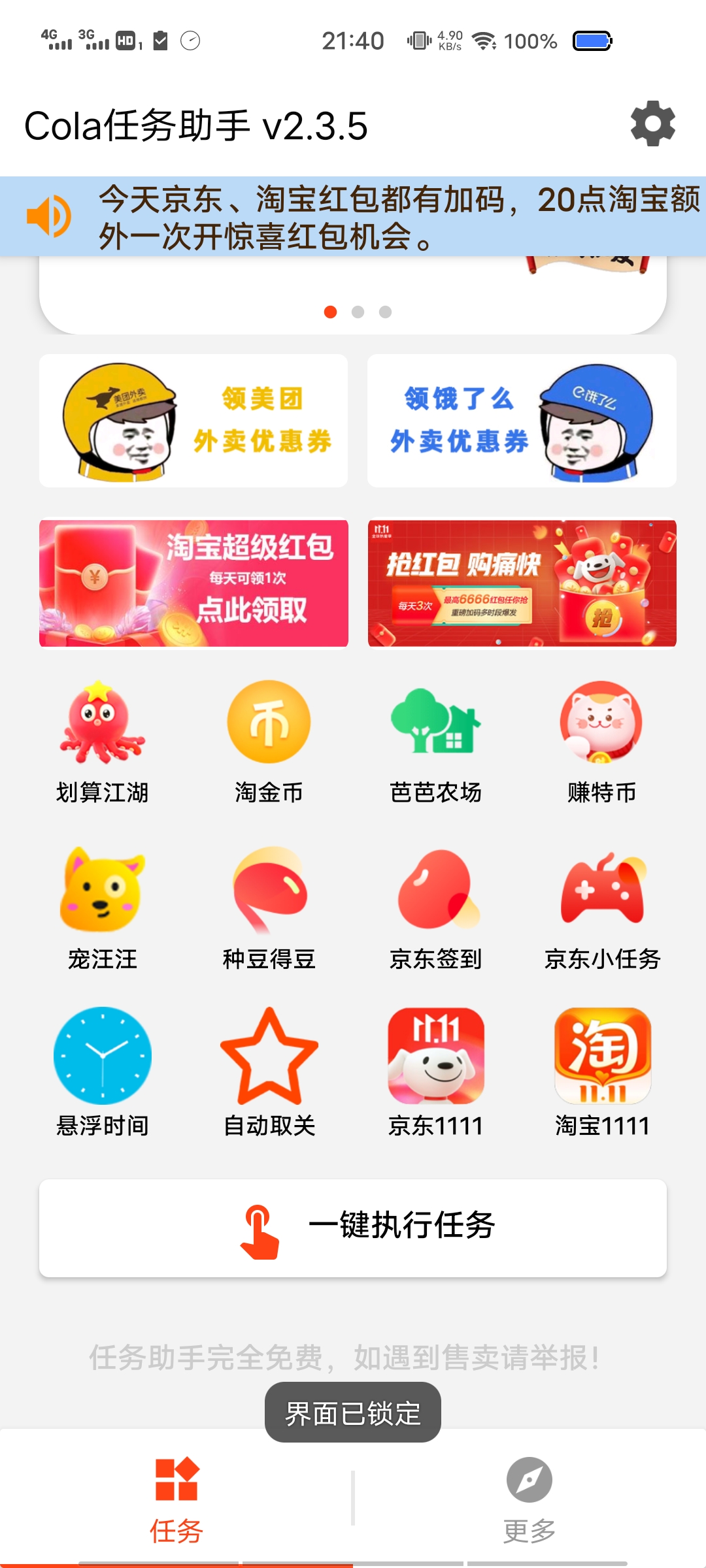706x1568 pixels.
Task: Tap the 一键执行任务 button
Action: (x=353, y=1228)
